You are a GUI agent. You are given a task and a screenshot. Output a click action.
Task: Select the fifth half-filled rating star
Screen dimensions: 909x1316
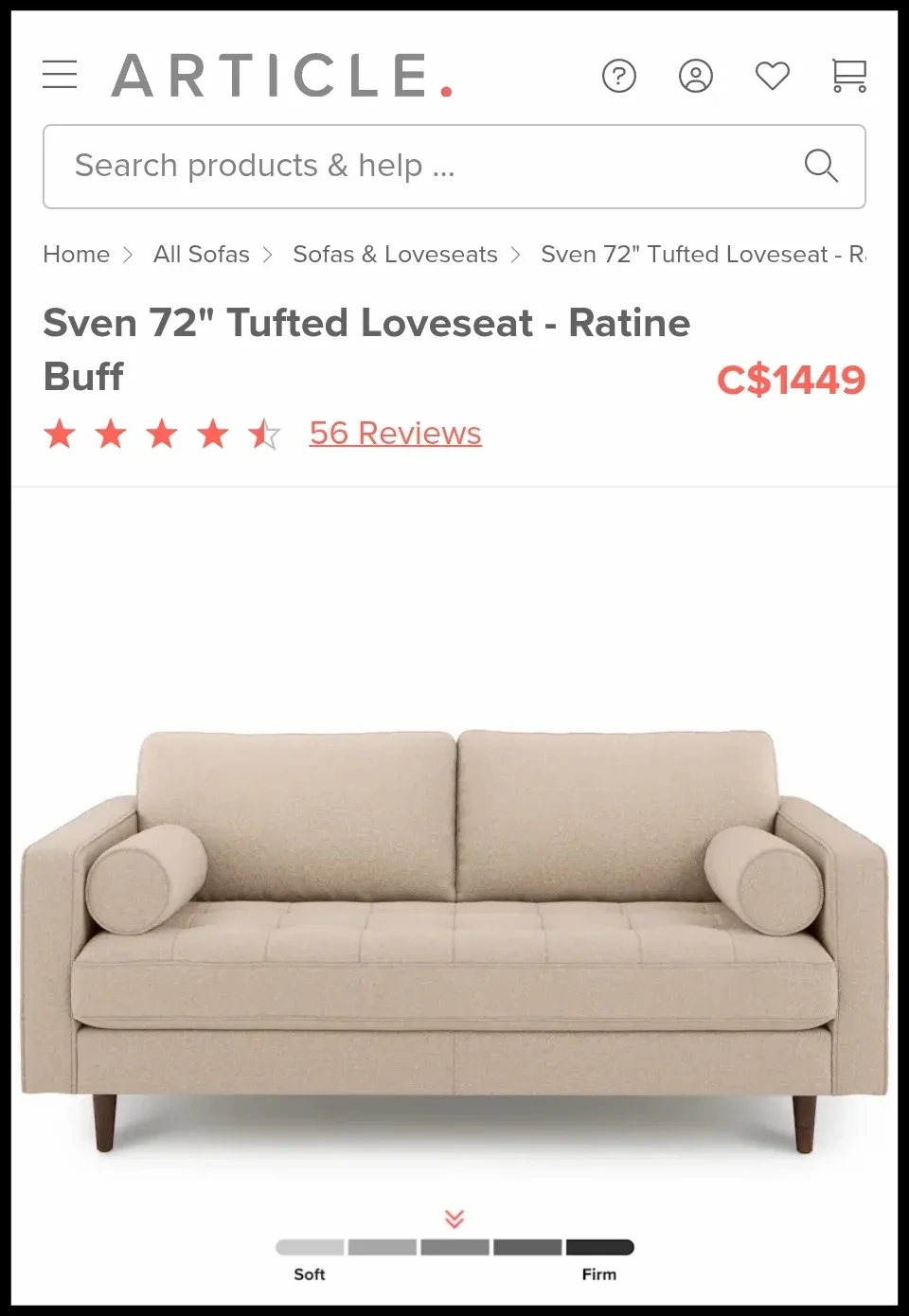[264, 434]
